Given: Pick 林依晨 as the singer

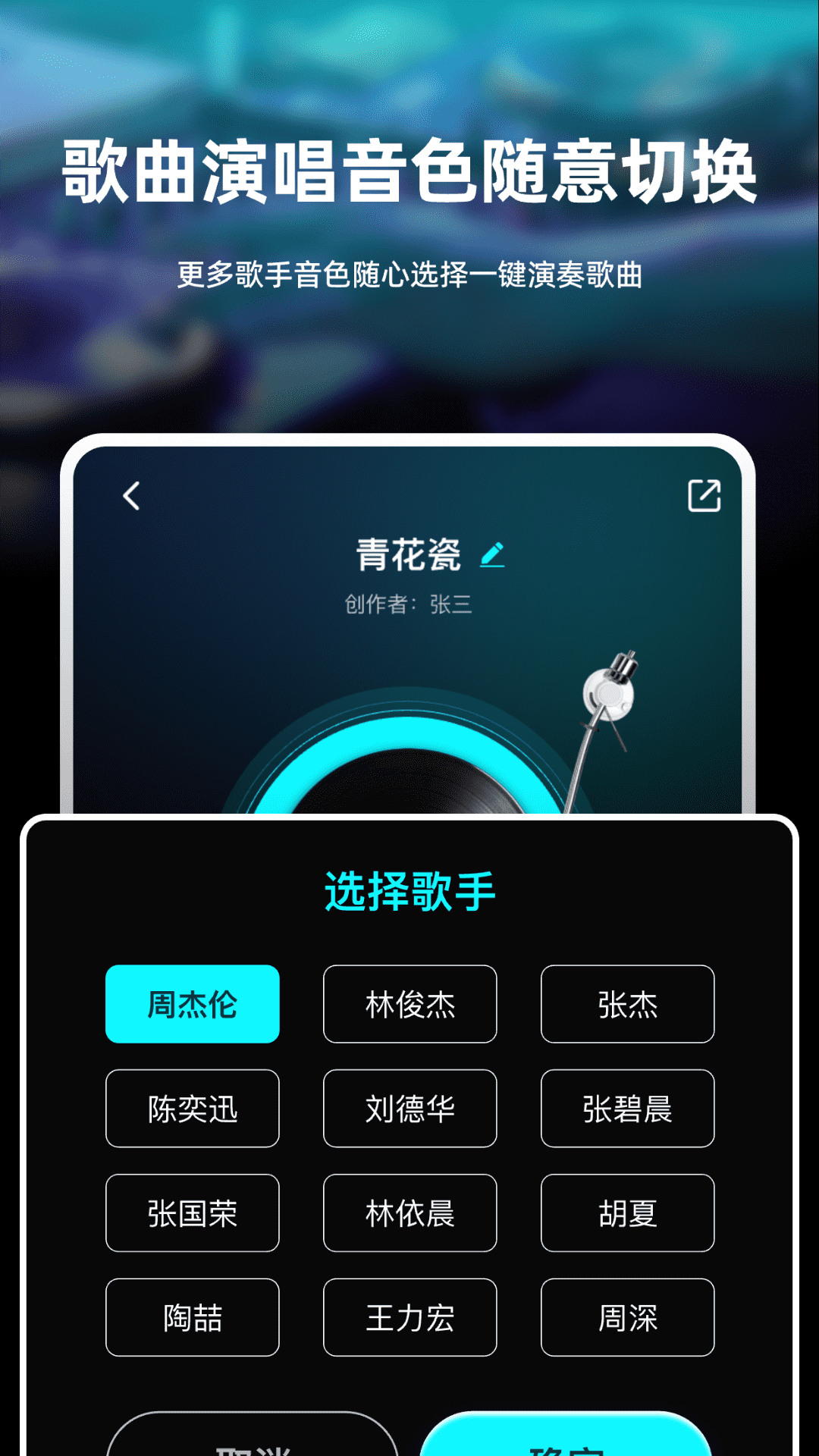Looking at the screenshot, I should [x=409, y=1213].
